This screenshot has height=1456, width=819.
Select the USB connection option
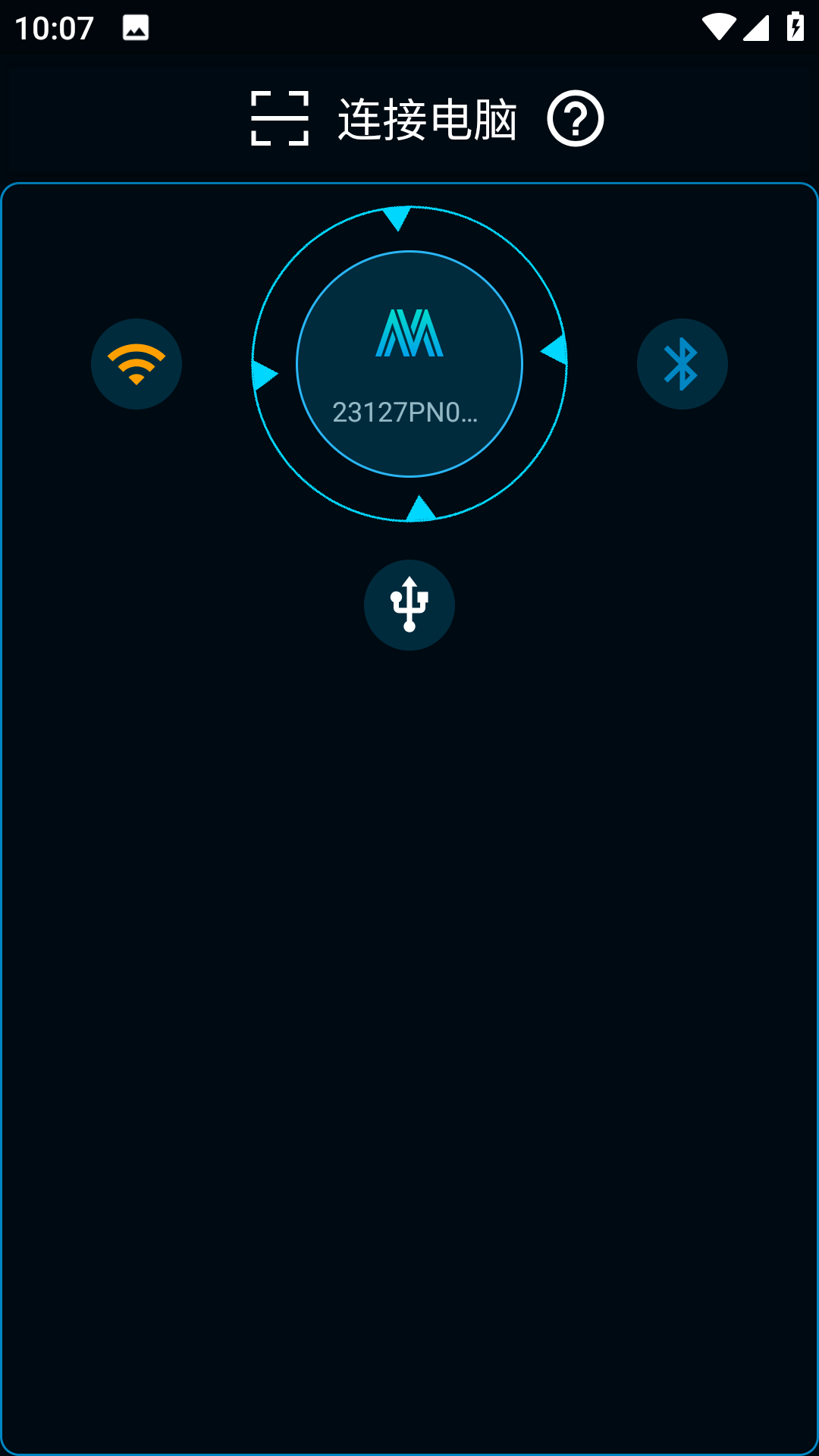(x=409, y=605)
